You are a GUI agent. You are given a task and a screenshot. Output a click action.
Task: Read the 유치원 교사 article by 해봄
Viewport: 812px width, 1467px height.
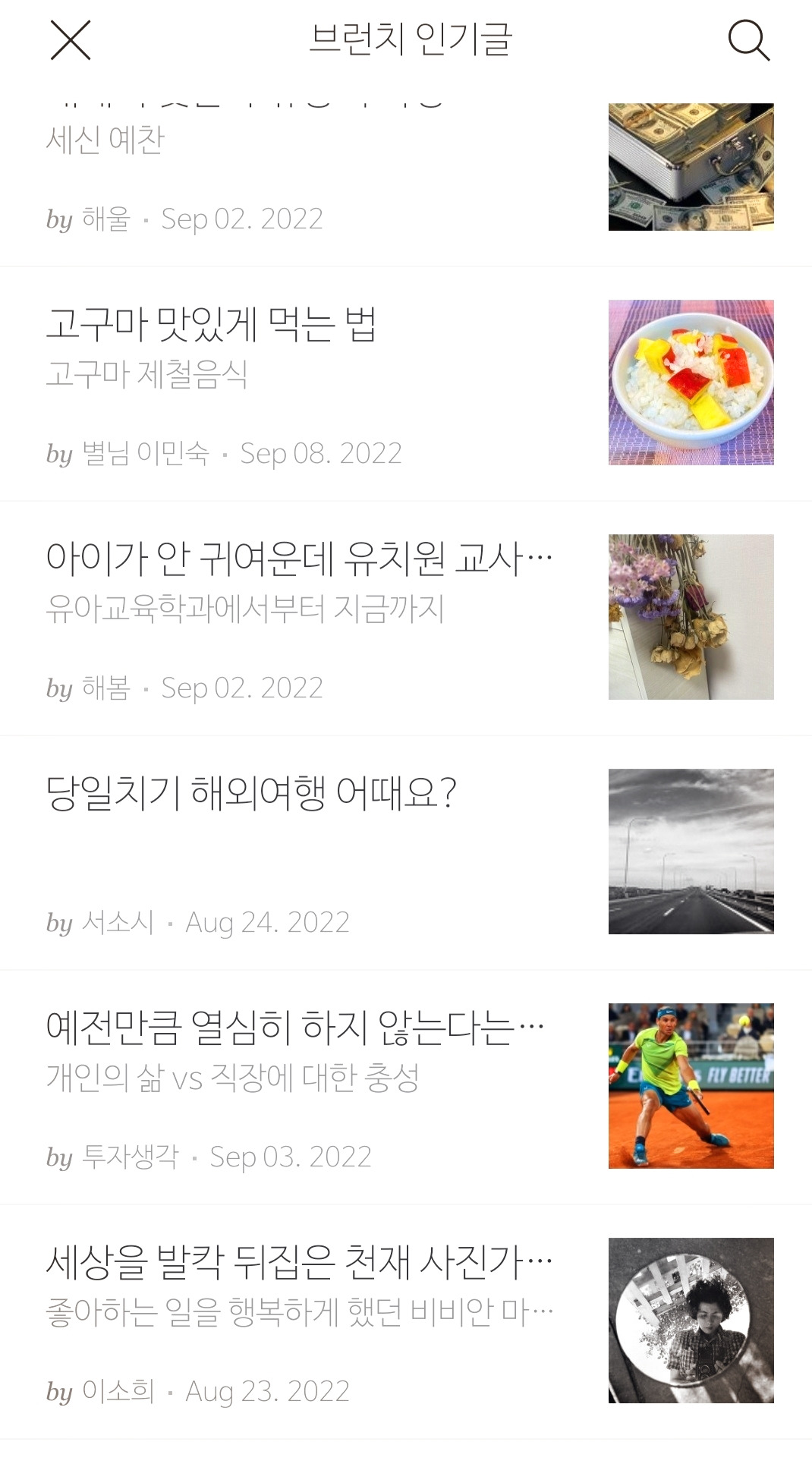(x=299, y=559)
